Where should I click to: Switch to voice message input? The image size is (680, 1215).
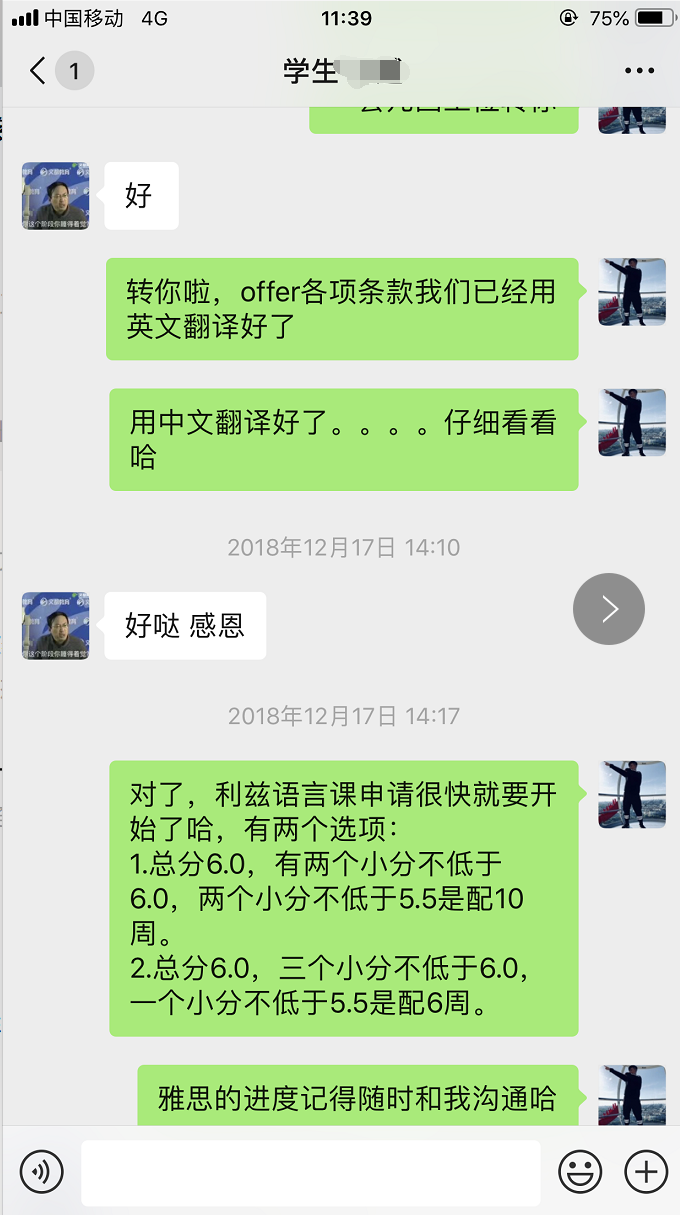[x=41, y=1171]
